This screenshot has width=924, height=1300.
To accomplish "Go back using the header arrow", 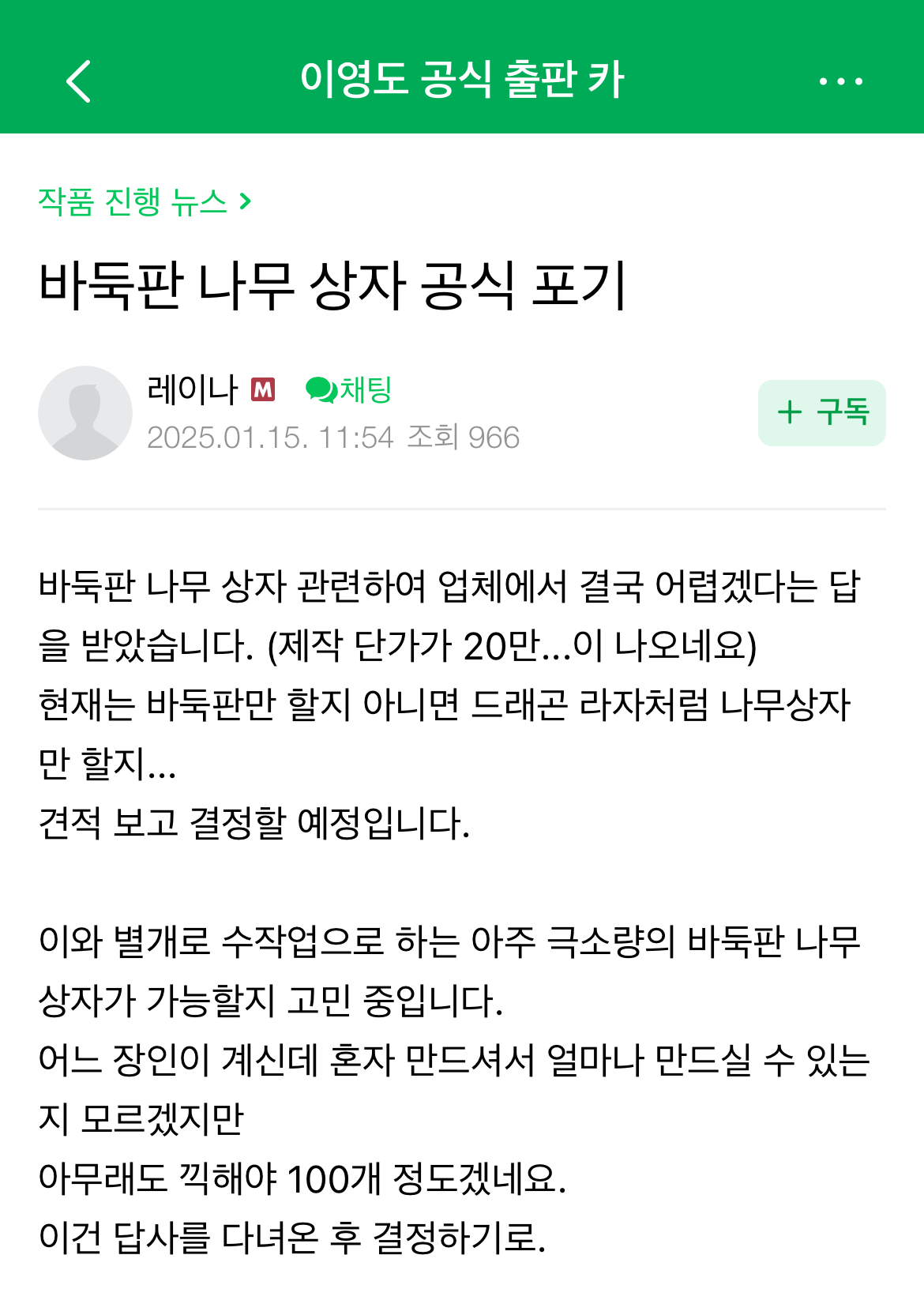I will click(x=78, y=81).
